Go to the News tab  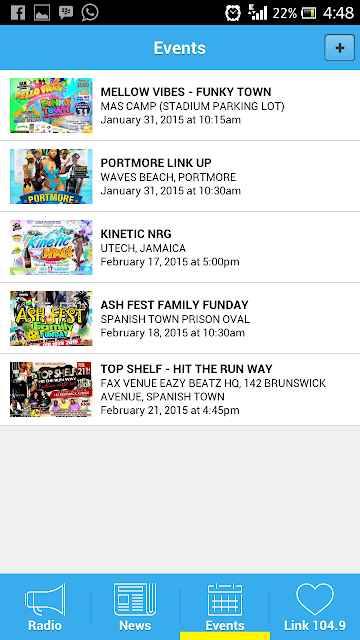(x=135, y=607)
